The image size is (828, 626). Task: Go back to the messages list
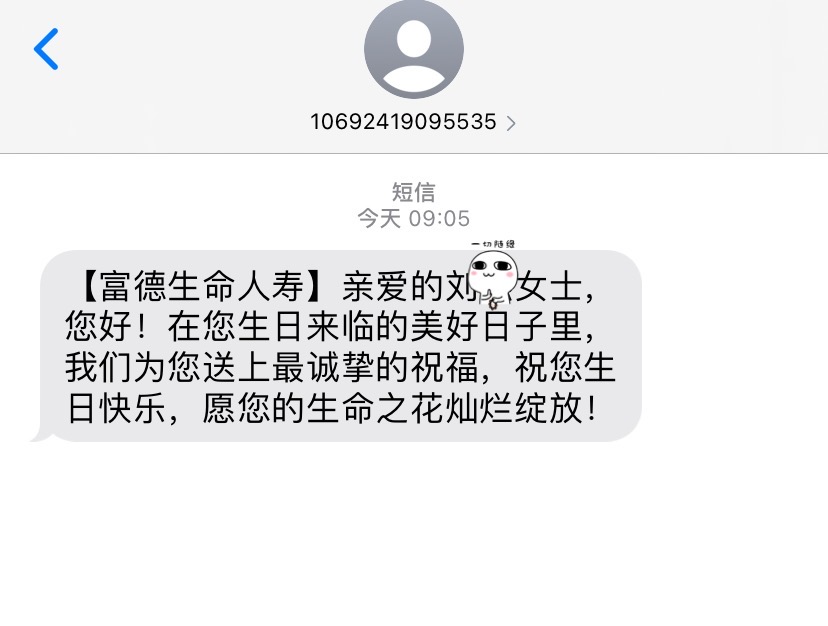[46, 49]
